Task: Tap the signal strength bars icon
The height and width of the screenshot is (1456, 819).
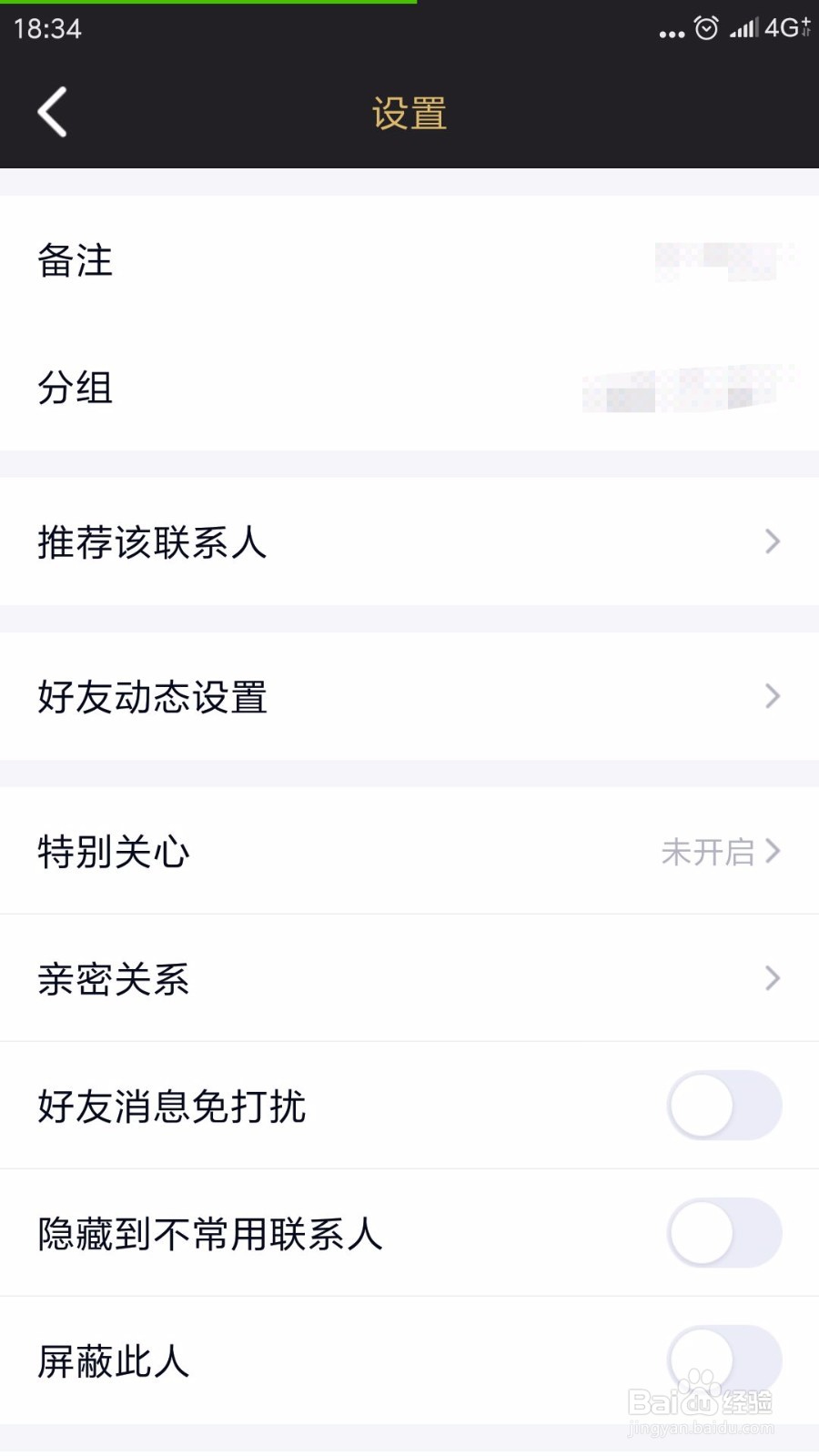Action: [x=745, y=27]
